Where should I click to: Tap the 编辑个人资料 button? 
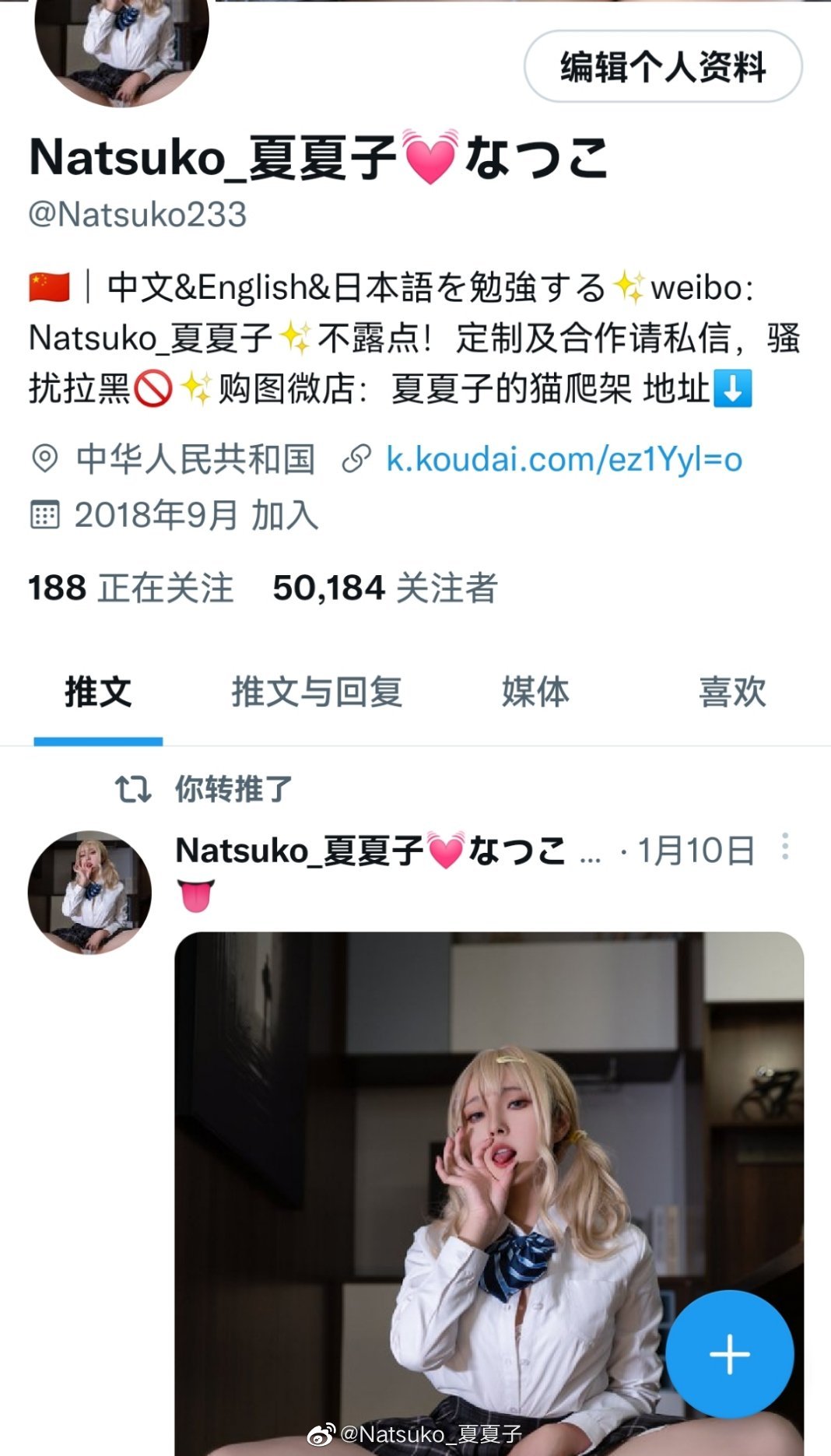pyautogui.click(x=663, y=67)
